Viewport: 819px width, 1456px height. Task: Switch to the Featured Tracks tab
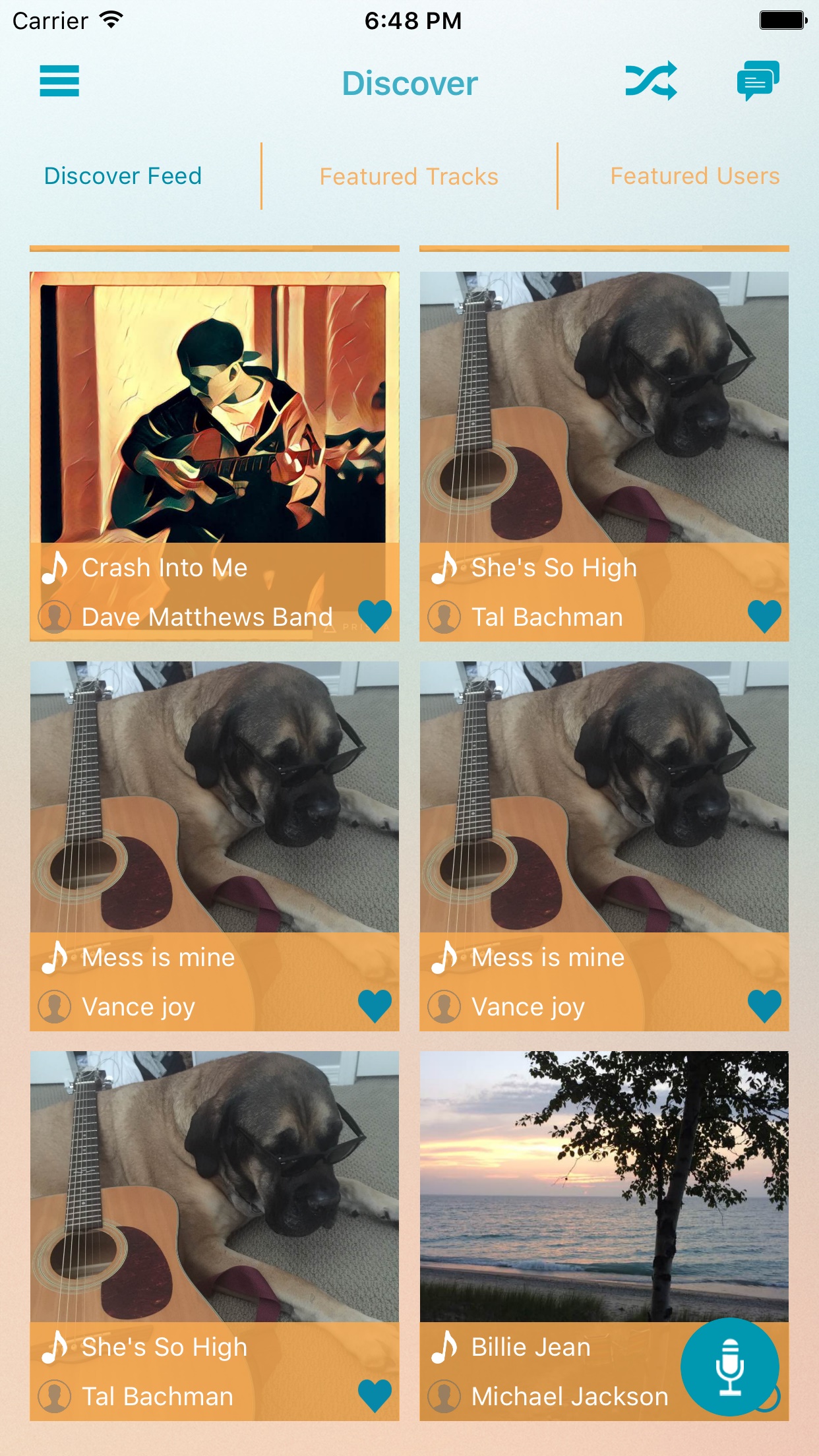click(x=409, y=176)
